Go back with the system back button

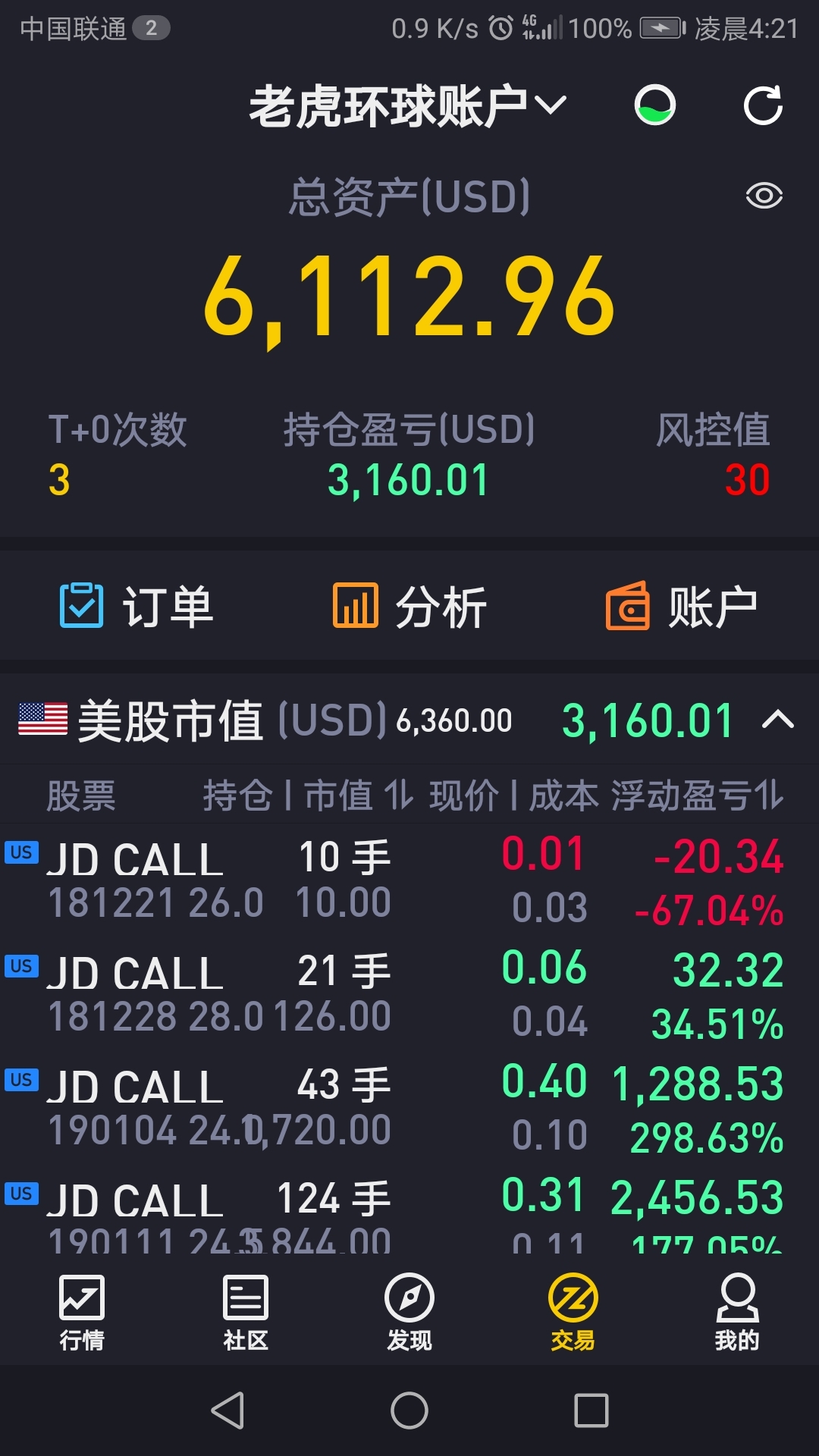point(227,1410)
